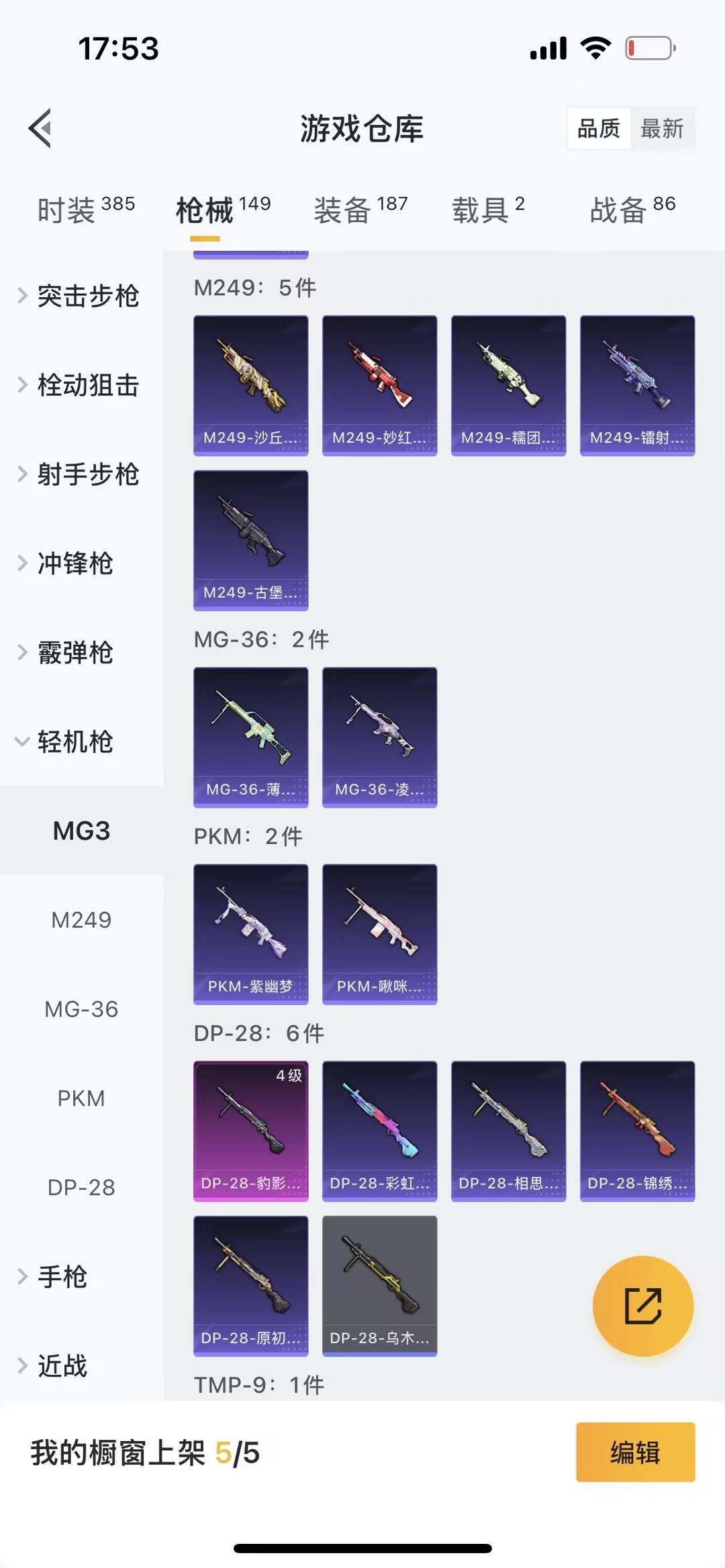Open the M249-沙丘 skin tile
725x1568 pixels.
tap(251, 385)
